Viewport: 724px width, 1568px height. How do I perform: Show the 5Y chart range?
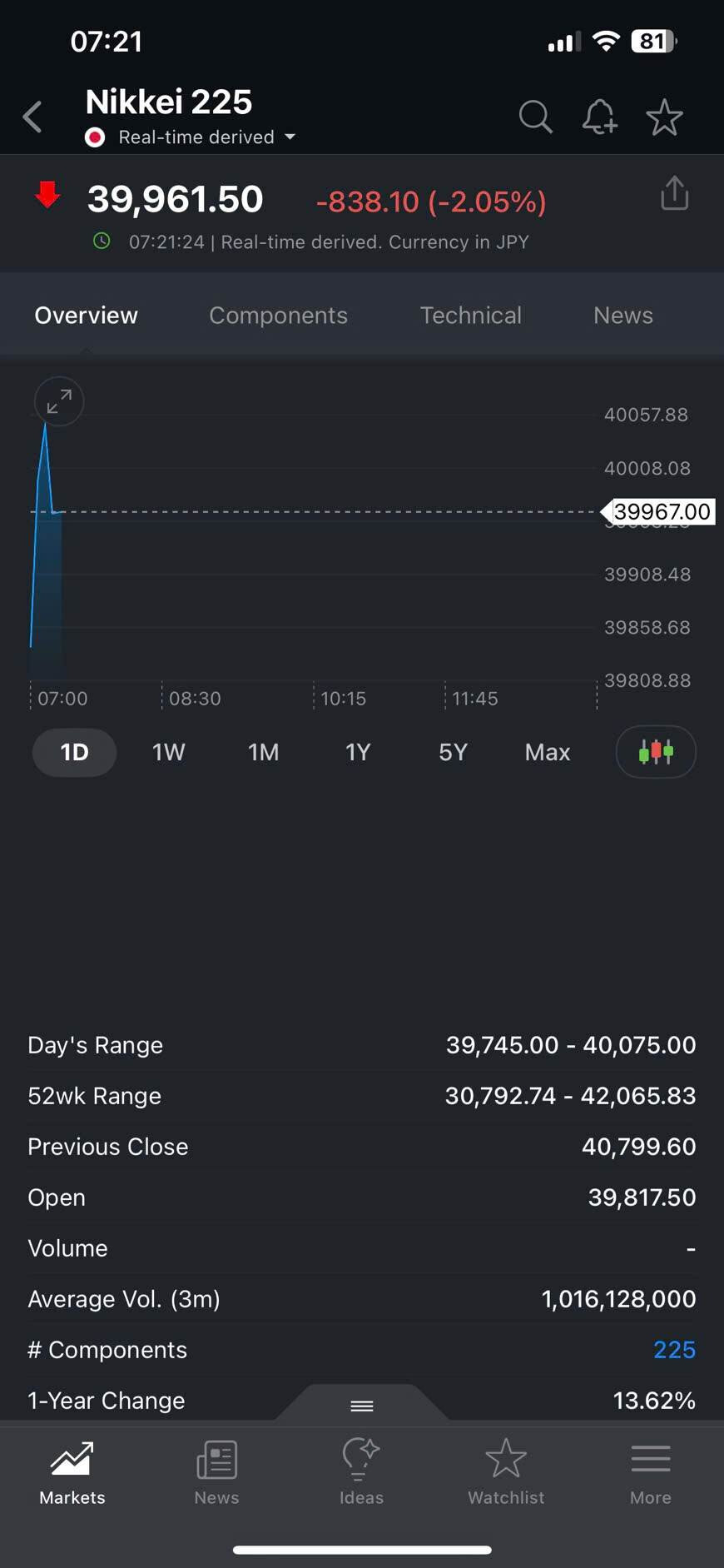coord(453,753)
